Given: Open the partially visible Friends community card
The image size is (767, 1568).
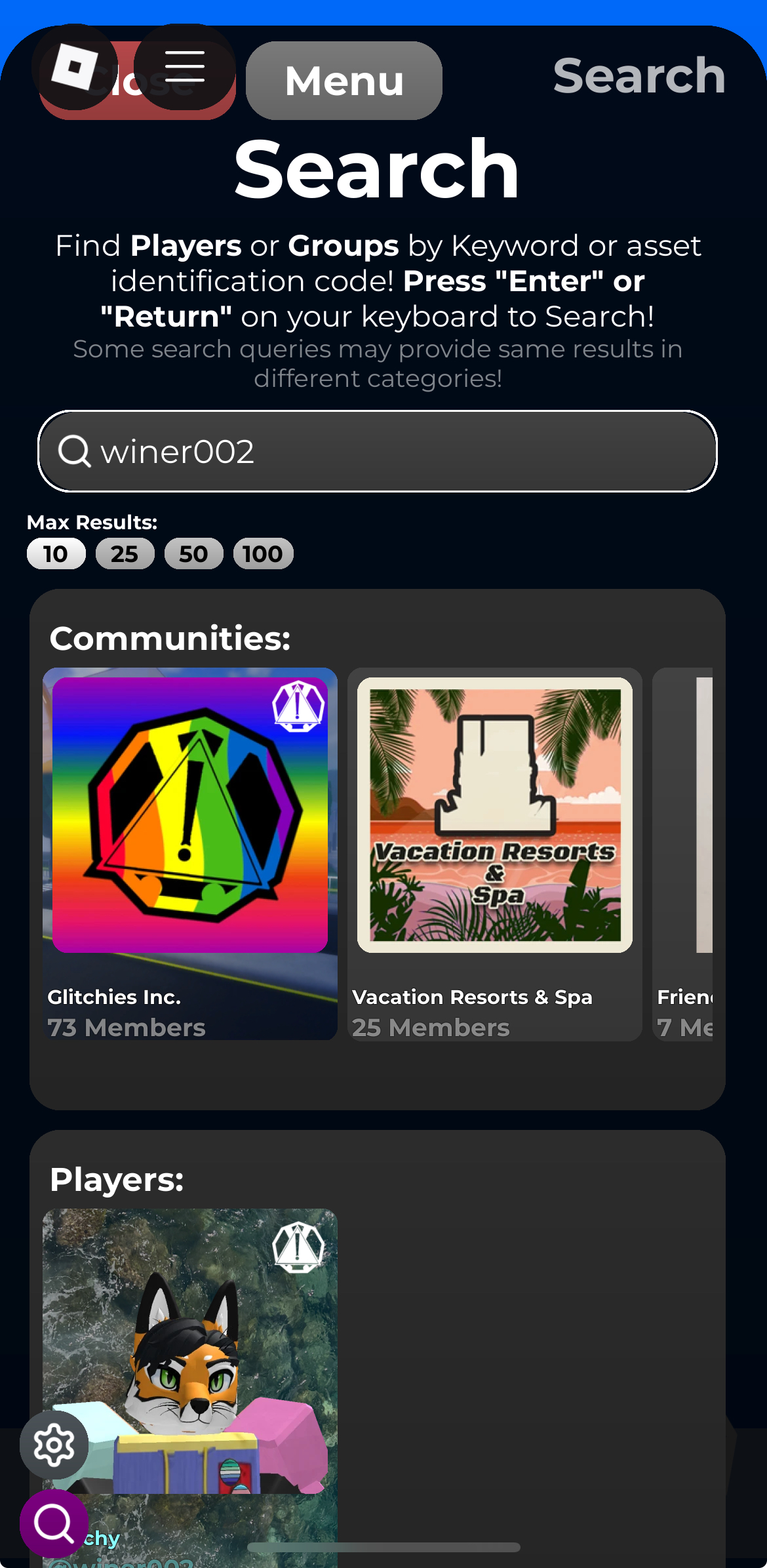Looking at the screenshot, I should 683,854.
